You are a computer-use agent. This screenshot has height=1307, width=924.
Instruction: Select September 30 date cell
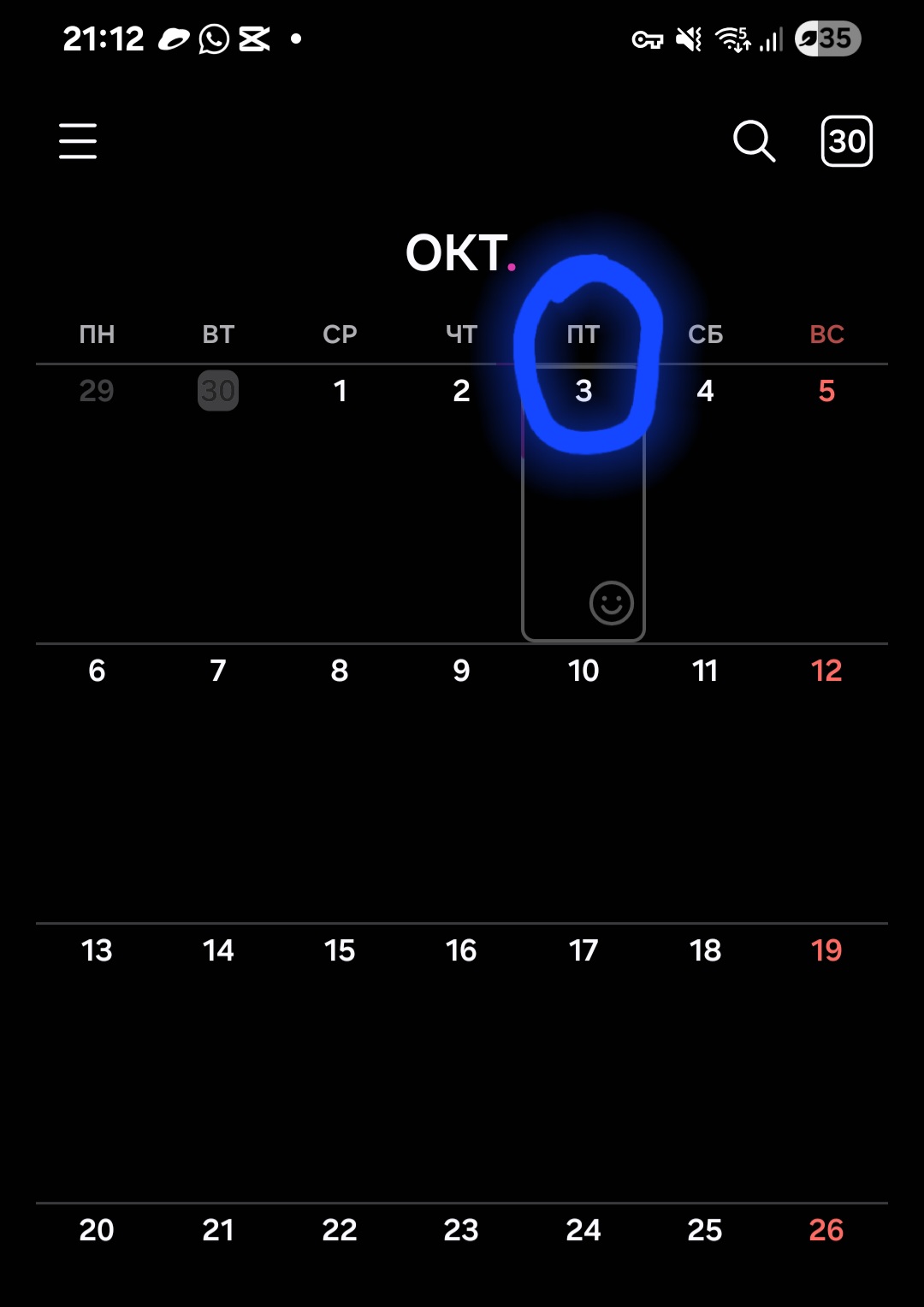coord(218,391)
